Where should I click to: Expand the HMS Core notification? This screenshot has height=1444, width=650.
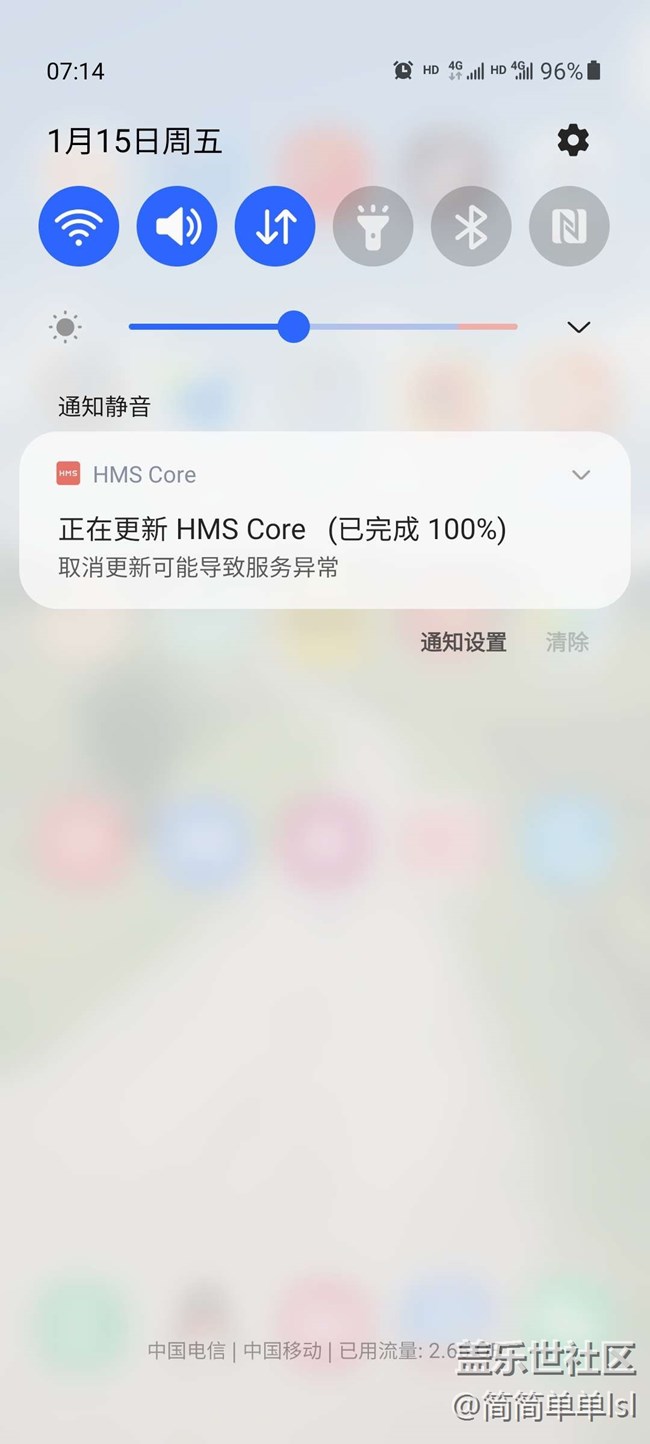(581, 475)
